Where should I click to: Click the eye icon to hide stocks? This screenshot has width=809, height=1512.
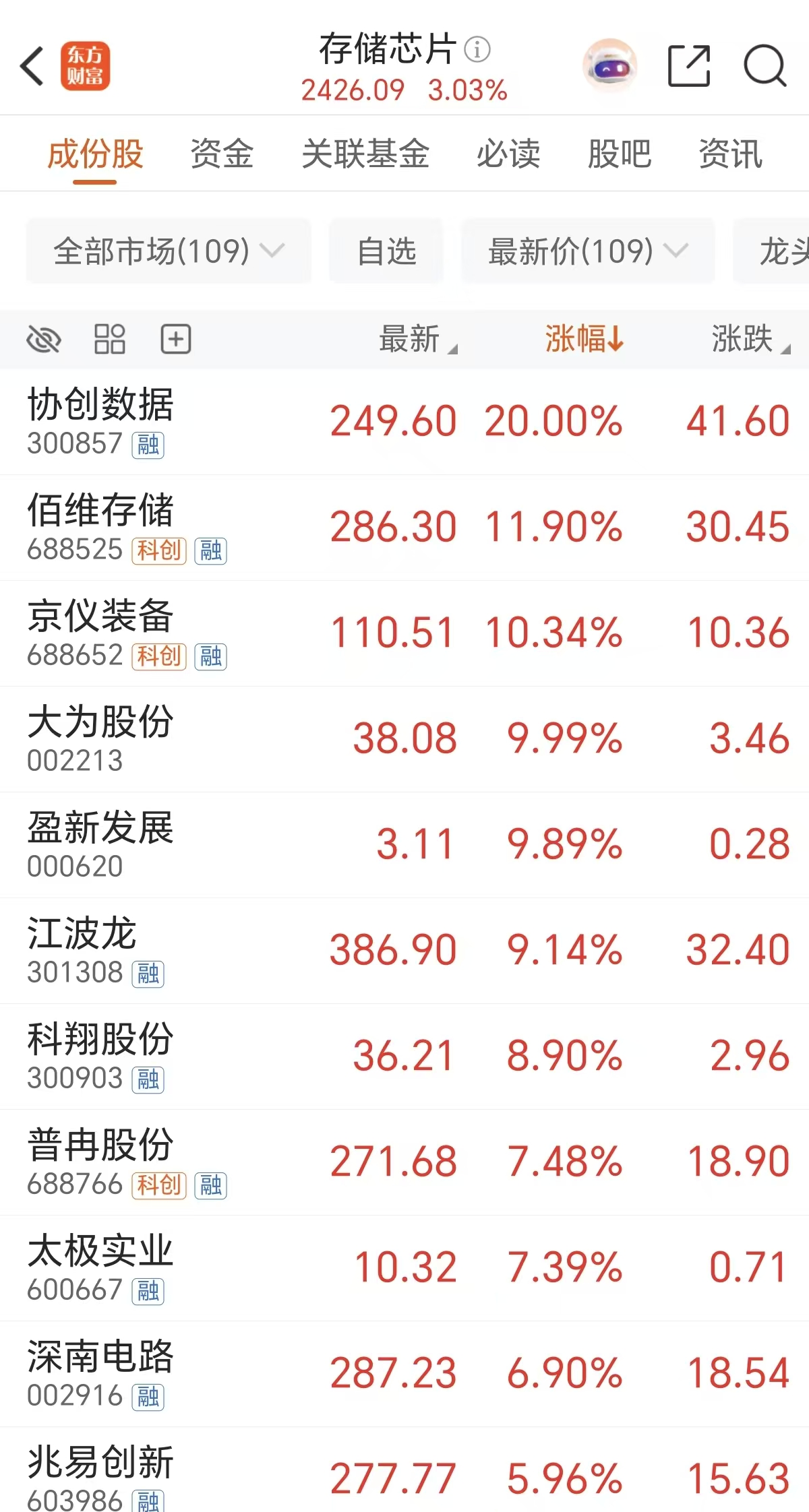tap(44, 340)
